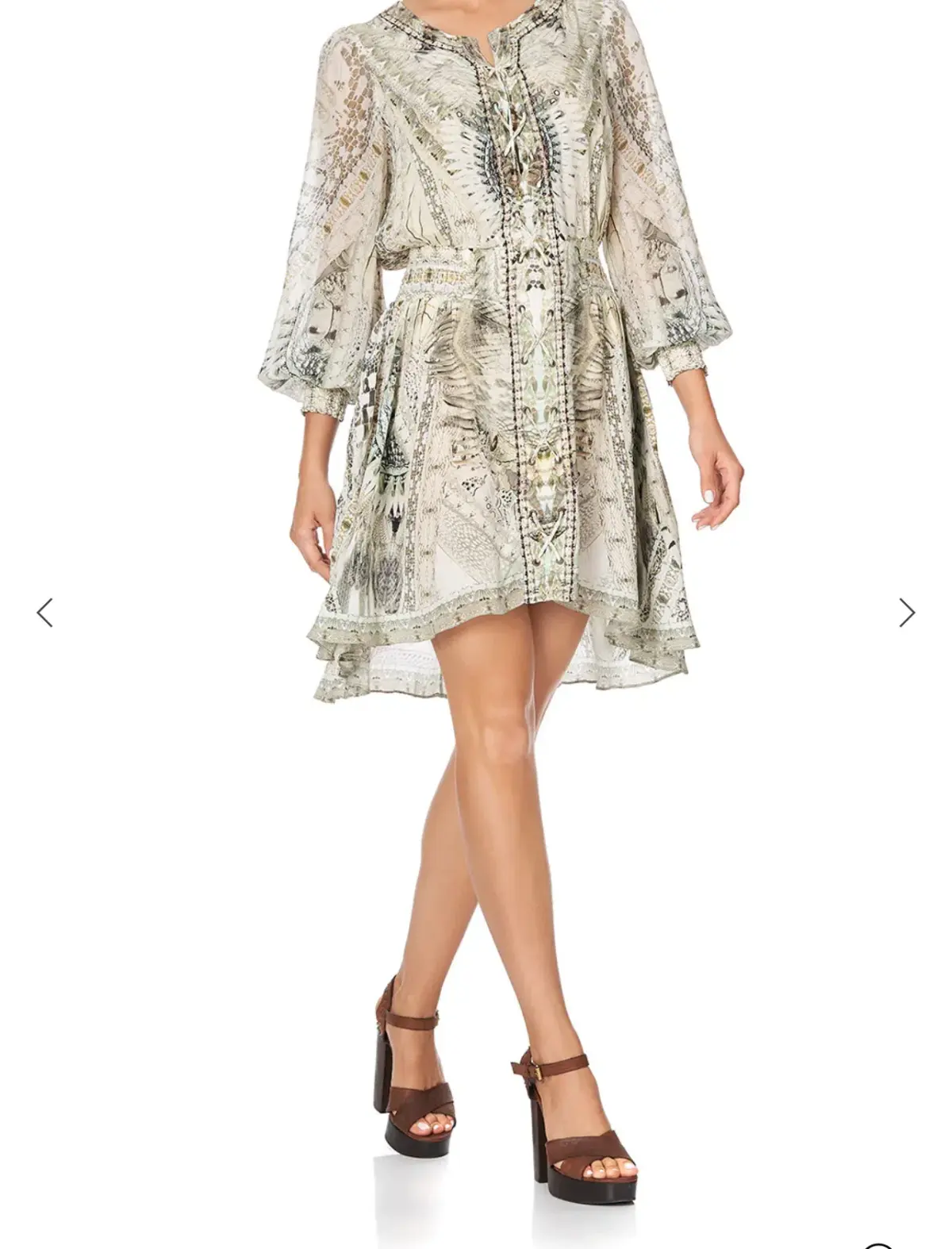The width and height of the screenshot is (952, 1249).
Task: Go to the previous product photo
Action: click(45, 613)
